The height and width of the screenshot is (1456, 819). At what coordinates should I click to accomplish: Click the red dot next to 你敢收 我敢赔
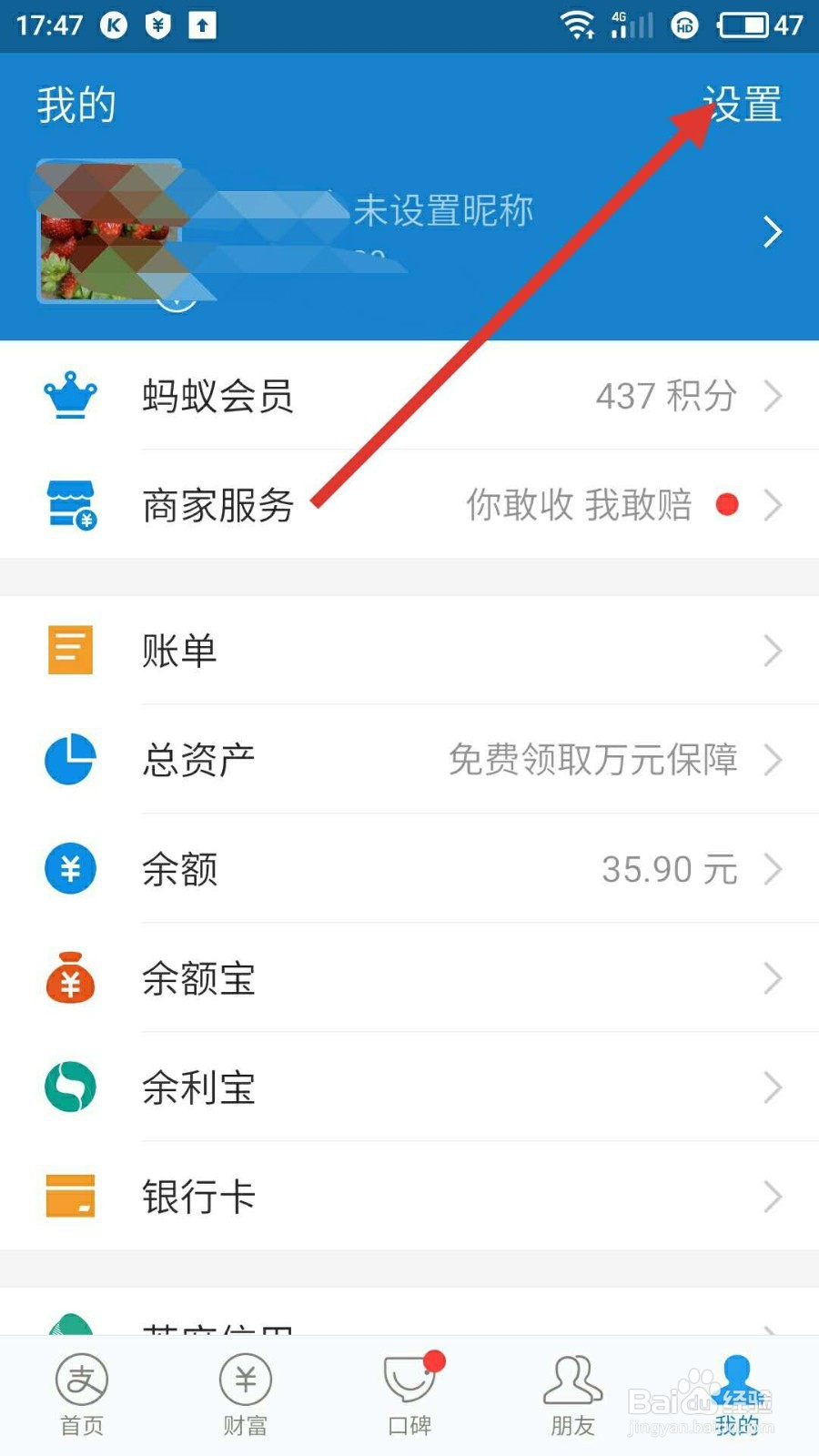point(726,505)
